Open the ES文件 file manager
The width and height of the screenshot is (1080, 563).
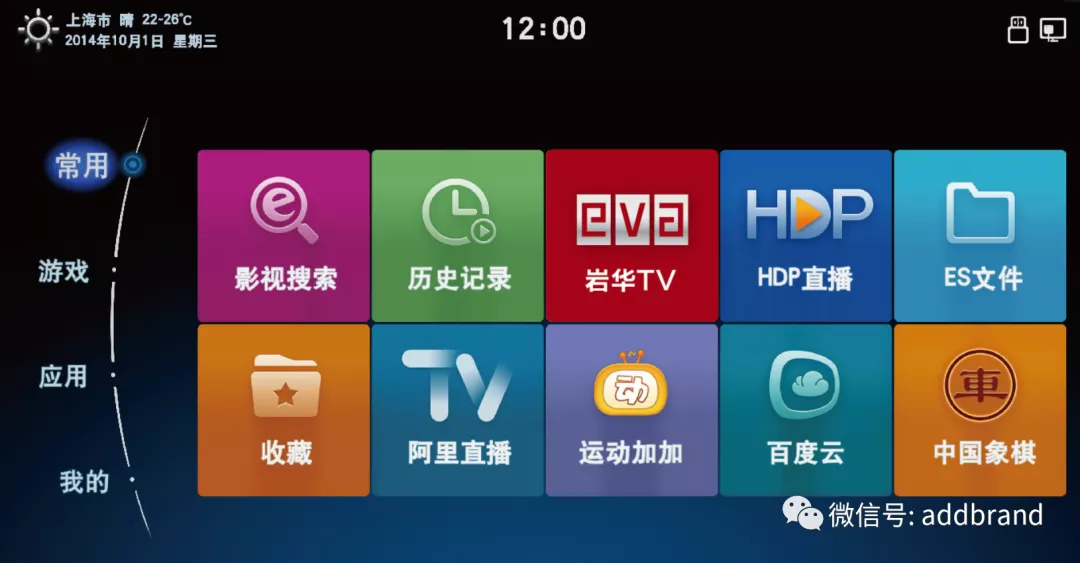tap(980, 235)
